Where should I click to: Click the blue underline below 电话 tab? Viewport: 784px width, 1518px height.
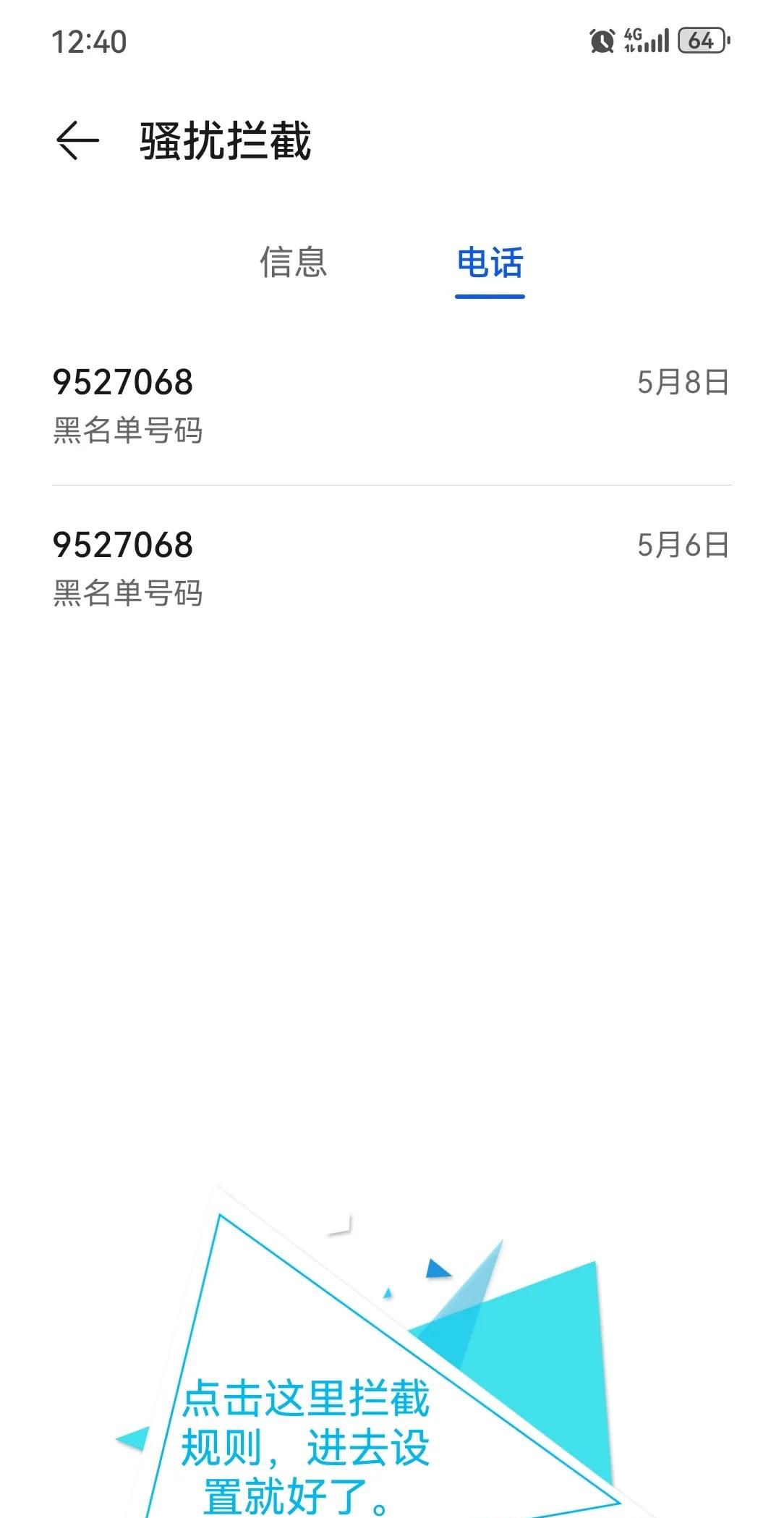click(490, 295)
